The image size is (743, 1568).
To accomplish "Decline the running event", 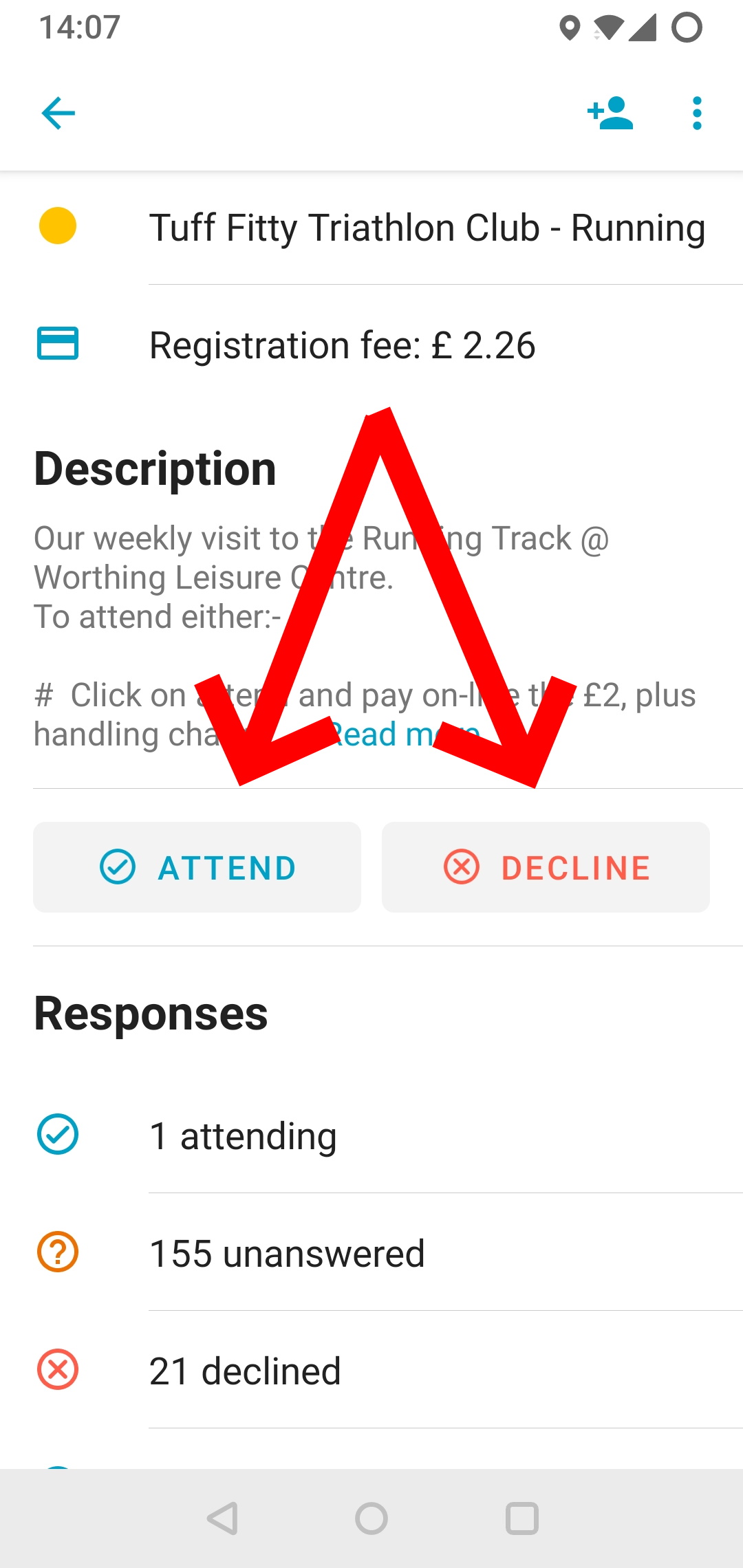I will coord(546,867).
